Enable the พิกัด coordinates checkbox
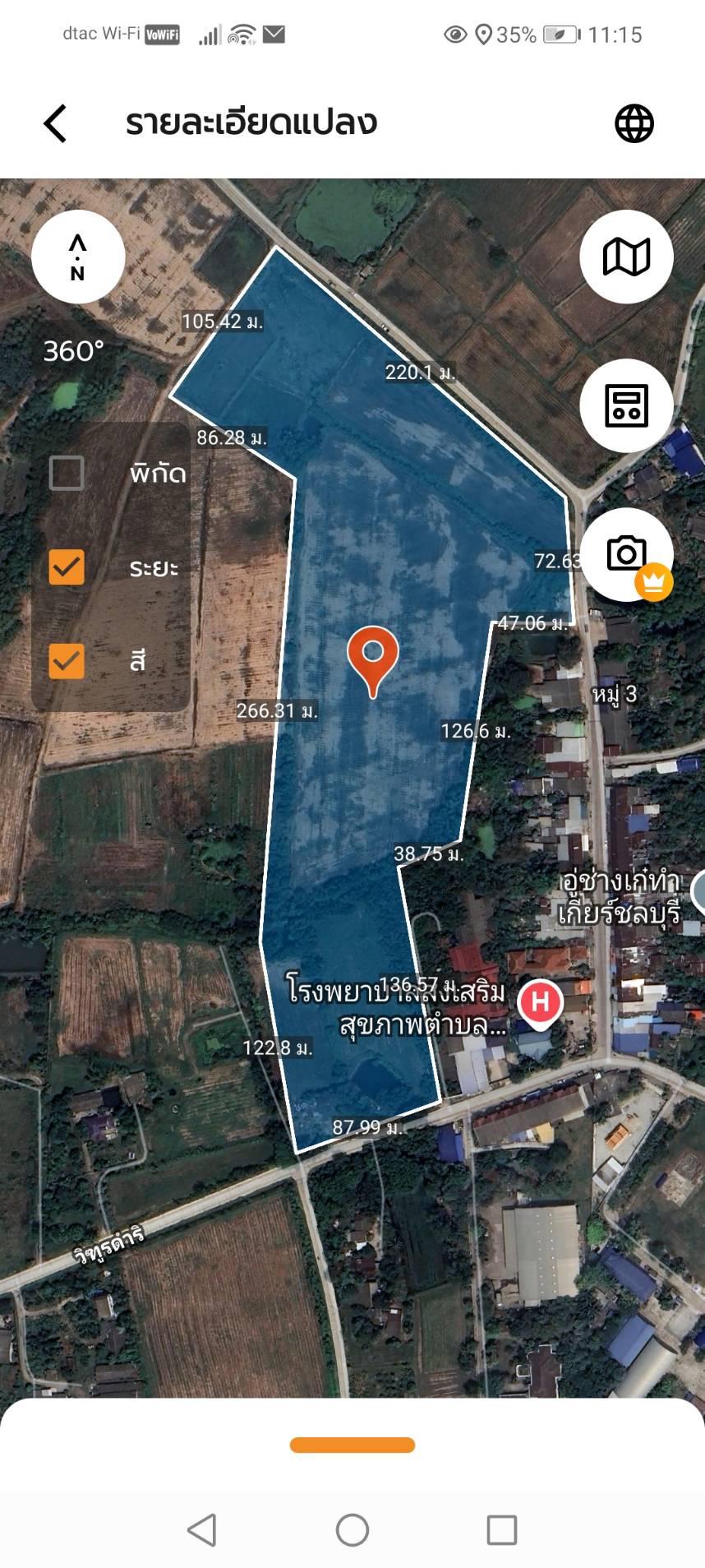 tap(67, 473)
